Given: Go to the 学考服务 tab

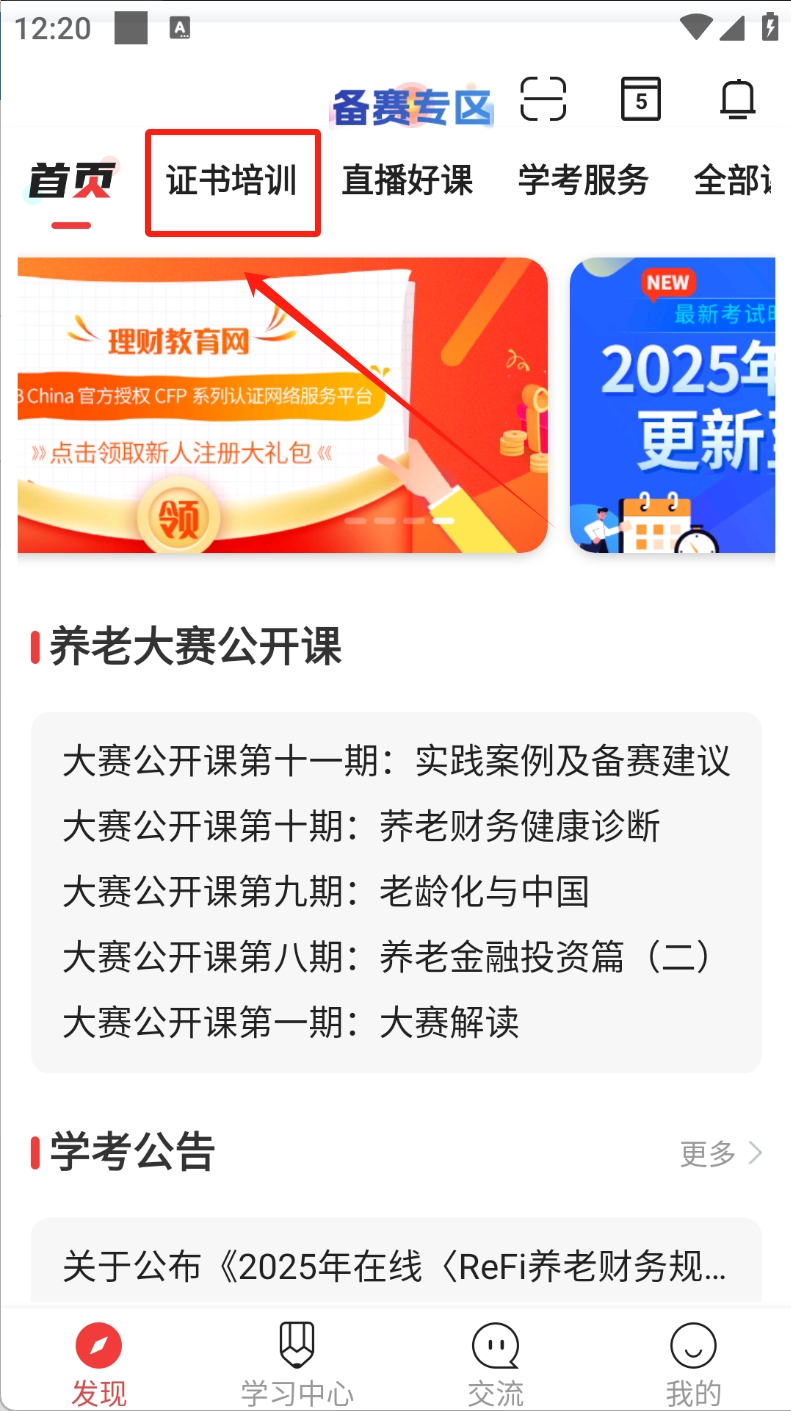Looking at the screenshot, I should (583, 181).
